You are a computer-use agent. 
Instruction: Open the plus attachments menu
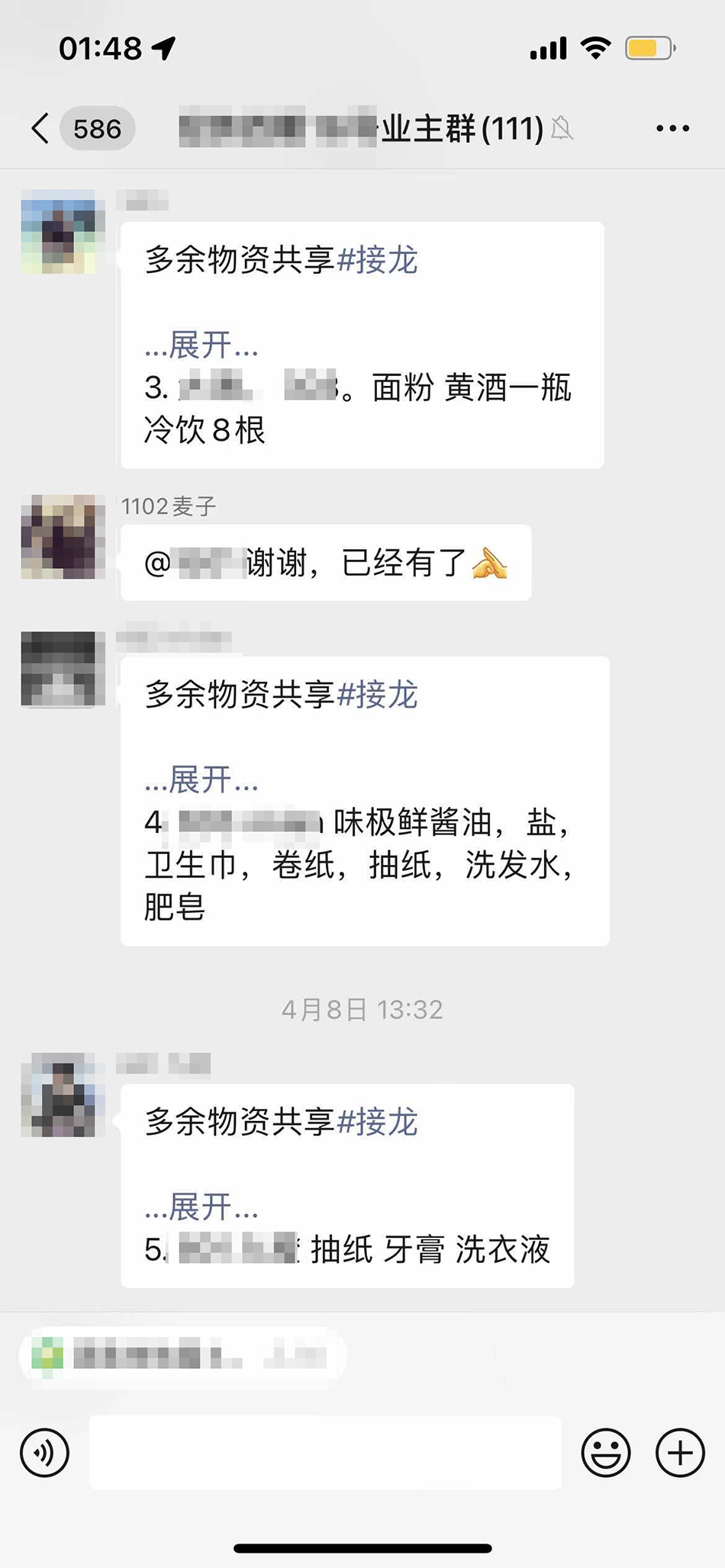coord(680,1453)
